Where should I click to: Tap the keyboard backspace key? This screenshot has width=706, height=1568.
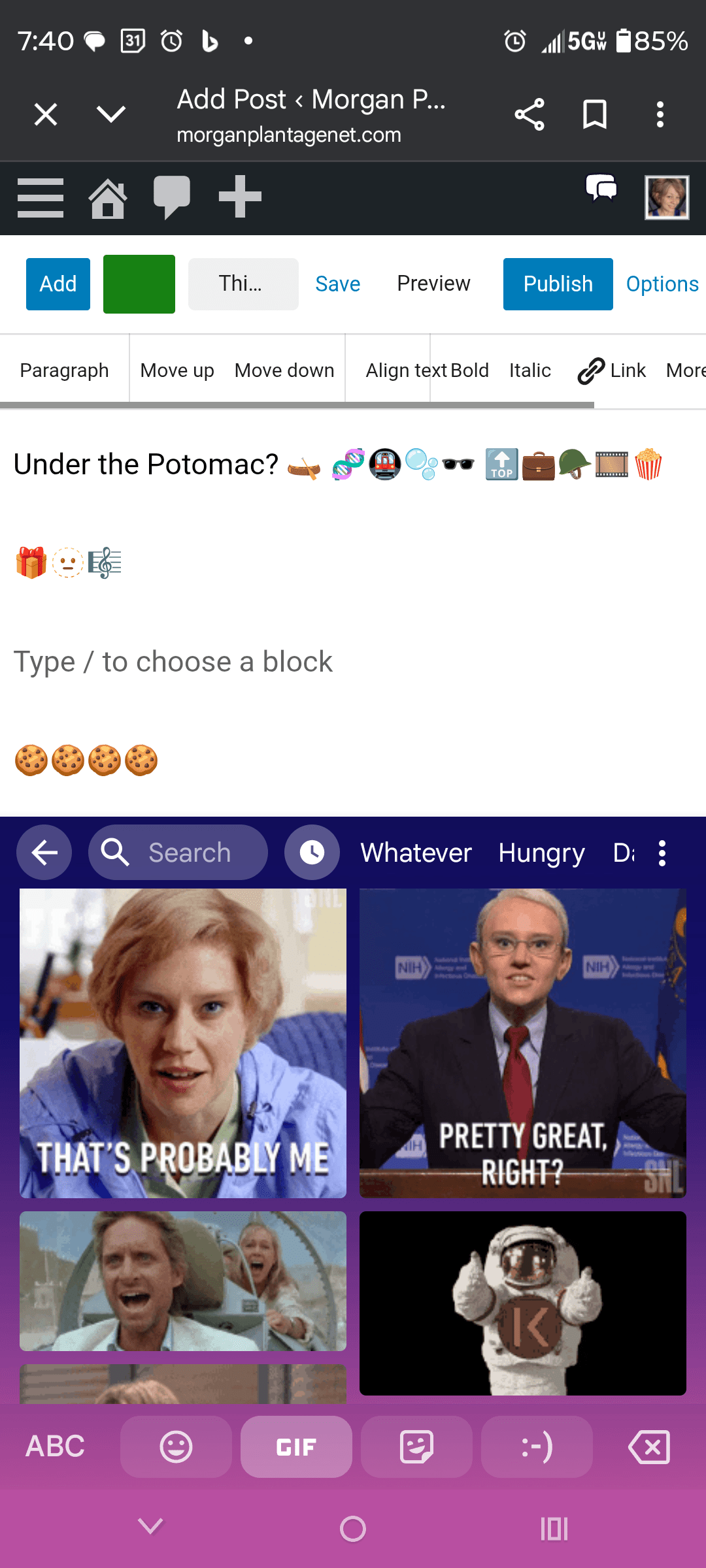point(648,1446)
